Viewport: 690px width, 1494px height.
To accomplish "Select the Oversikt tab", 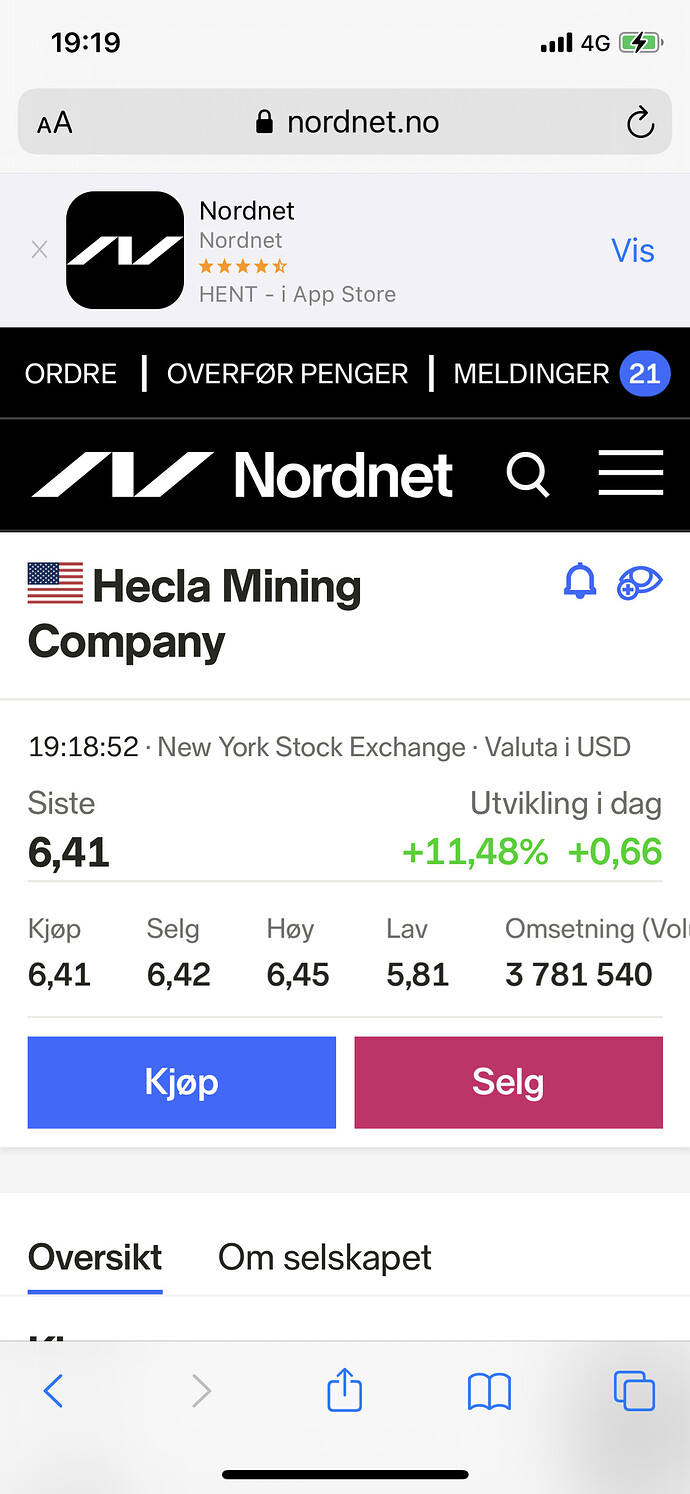I will pyautogui.click(x=95, y=1257).
